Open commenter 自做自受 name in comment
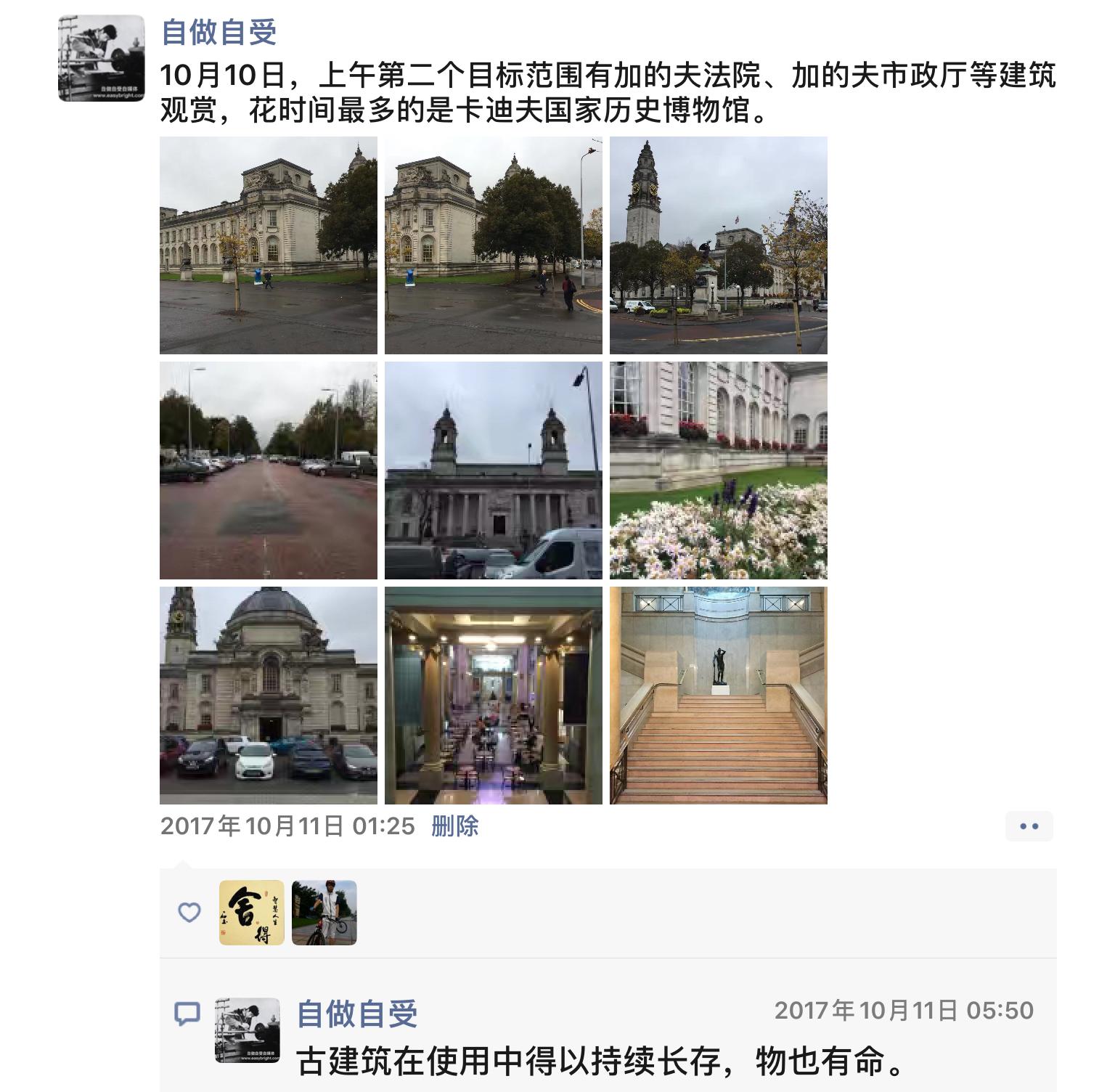The width and height of the screenshot is (1115, 1092). coord(357,1014)
